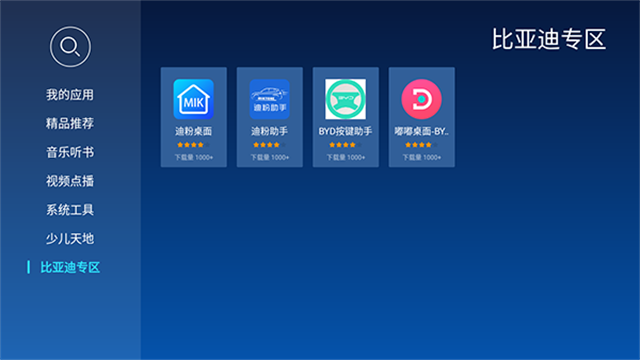
Task: Open 系统工具 category
Action: (70, 210)
